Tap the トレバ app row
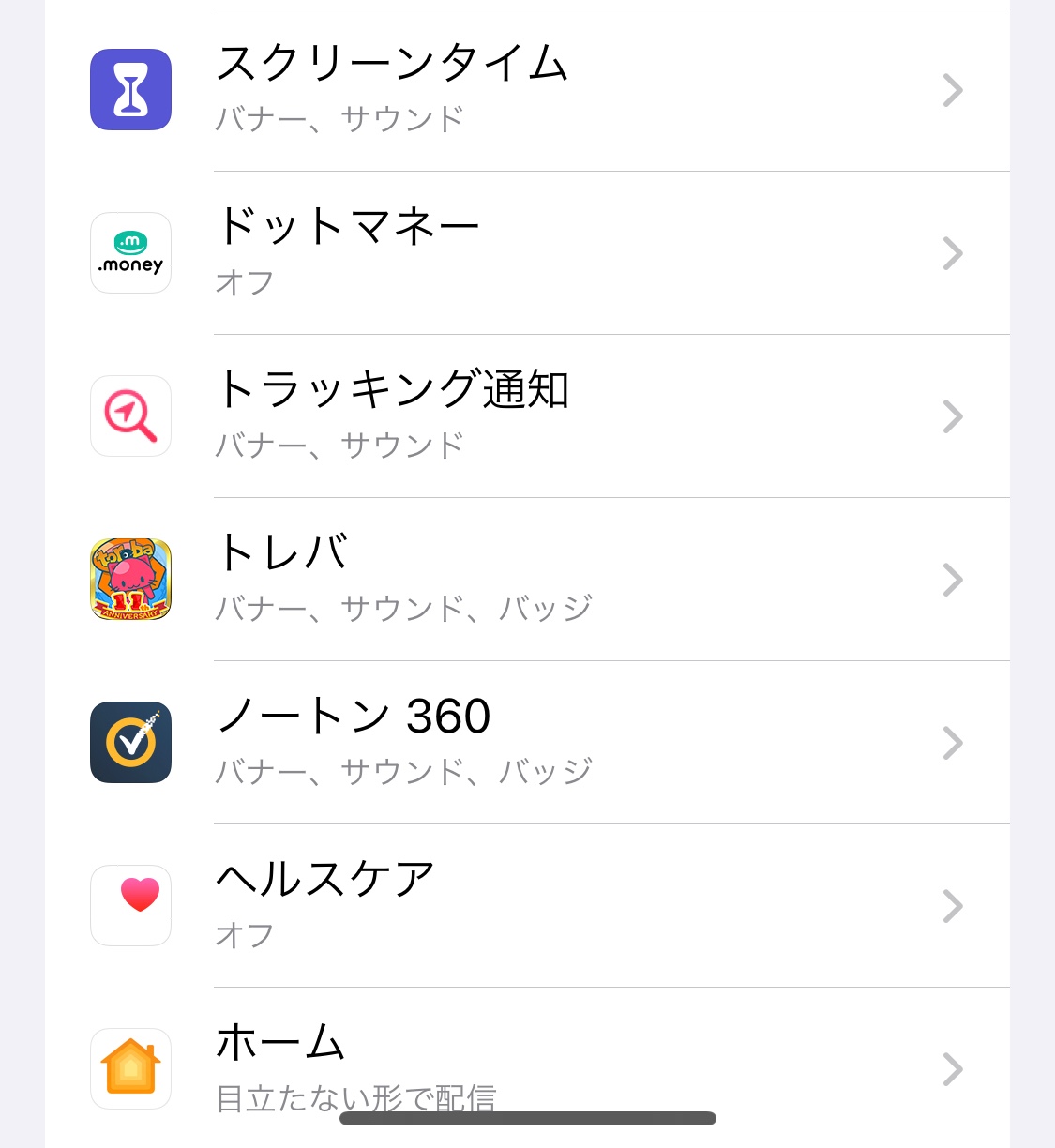The width and height of the screenshot is (1055, 1148). tap(525, 580)
